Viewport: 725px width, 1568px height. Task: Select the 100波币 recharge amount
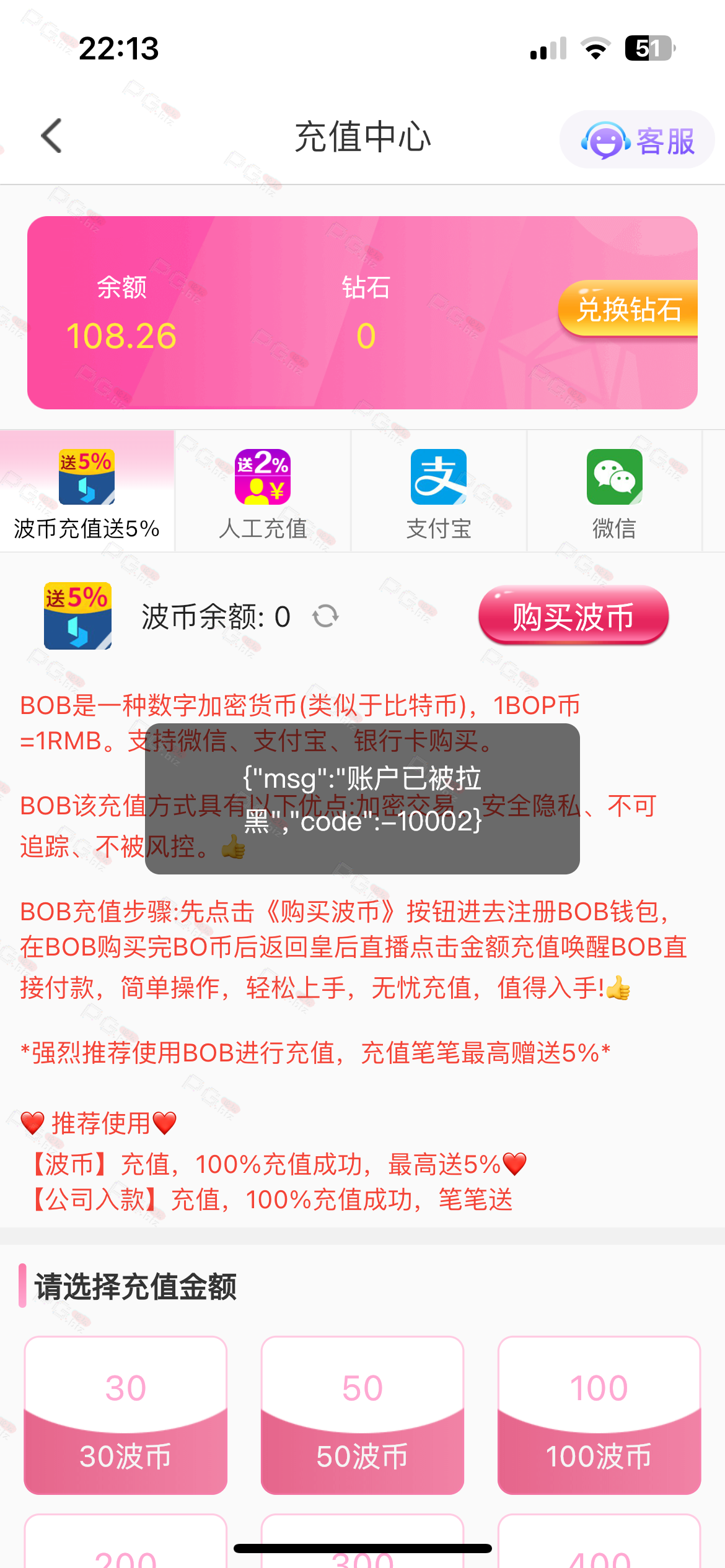click(x=599, y=1416)
